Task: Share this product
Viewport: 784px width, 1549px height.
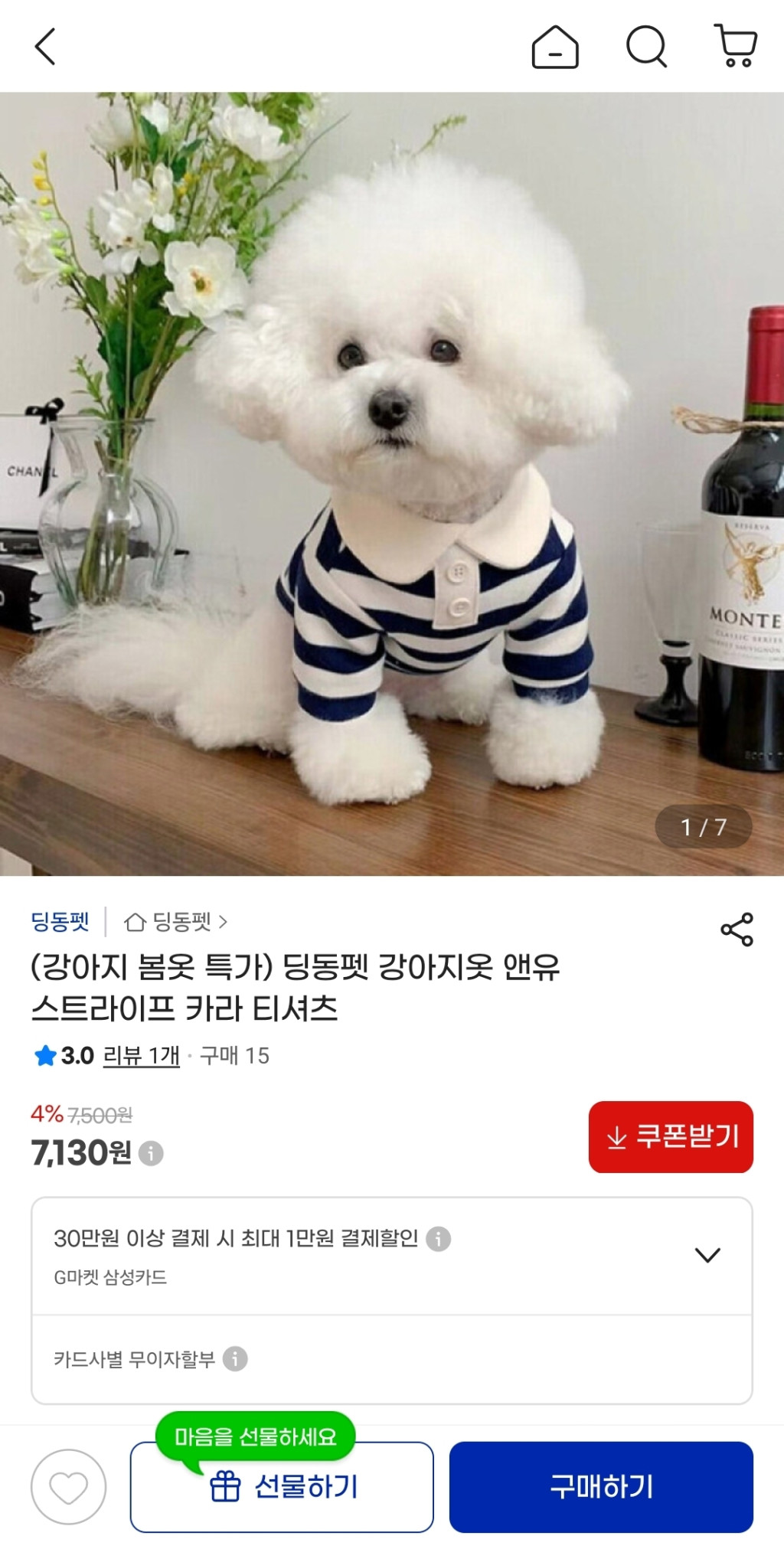Action: [x=737, y=930]
